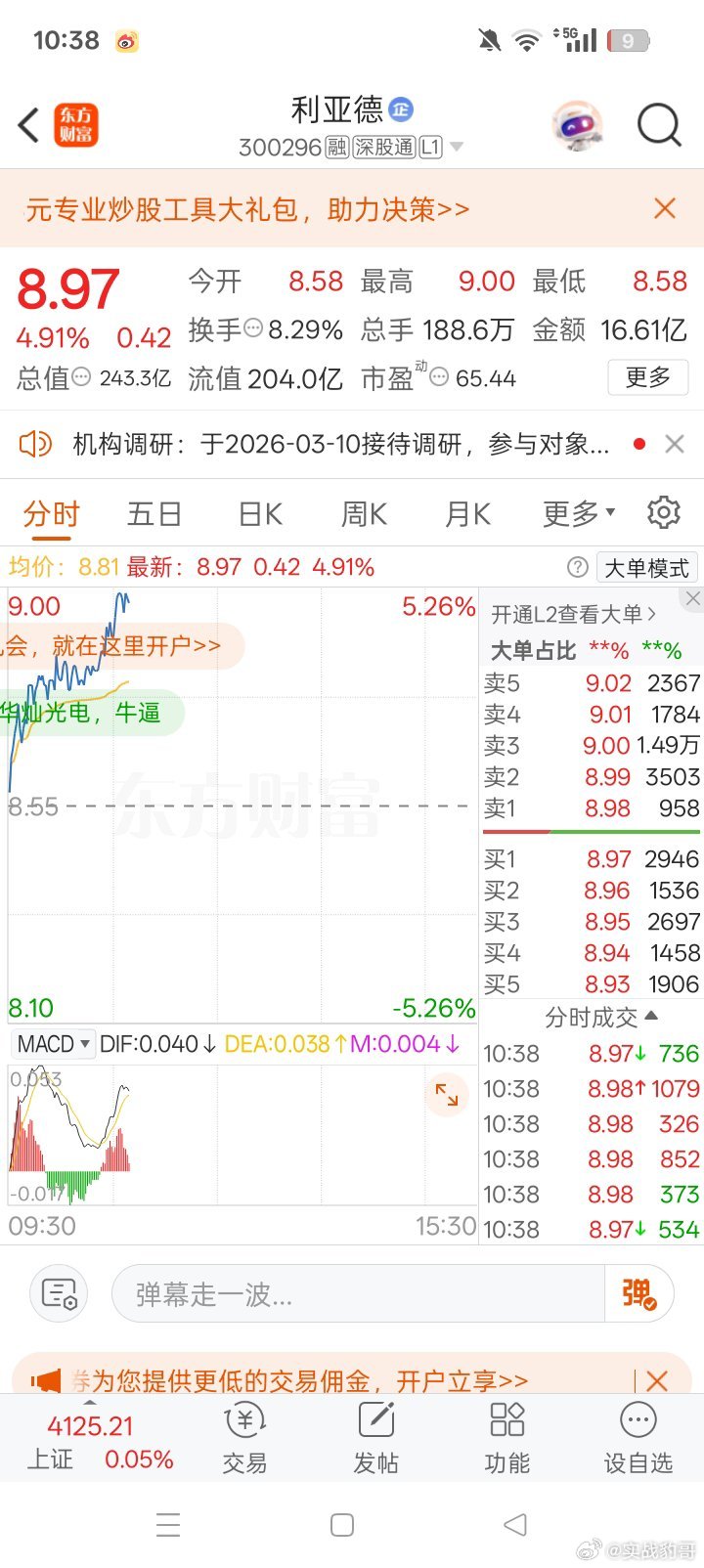Click the speaker icon next to 机构调研
Viewport: 704px width, 1568px height.
point(36,443)
